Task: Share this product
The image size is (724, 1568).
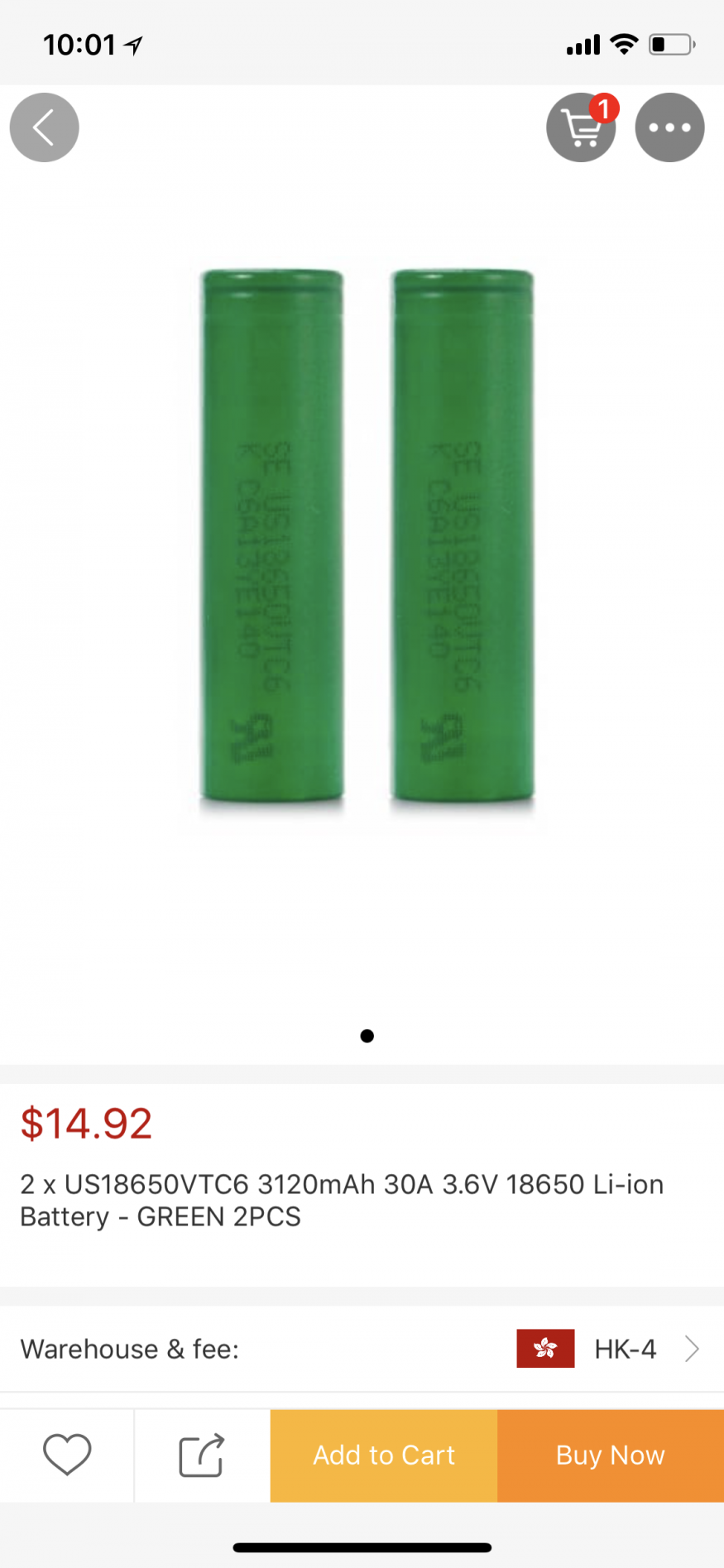Action: [x=201, y=1454]
